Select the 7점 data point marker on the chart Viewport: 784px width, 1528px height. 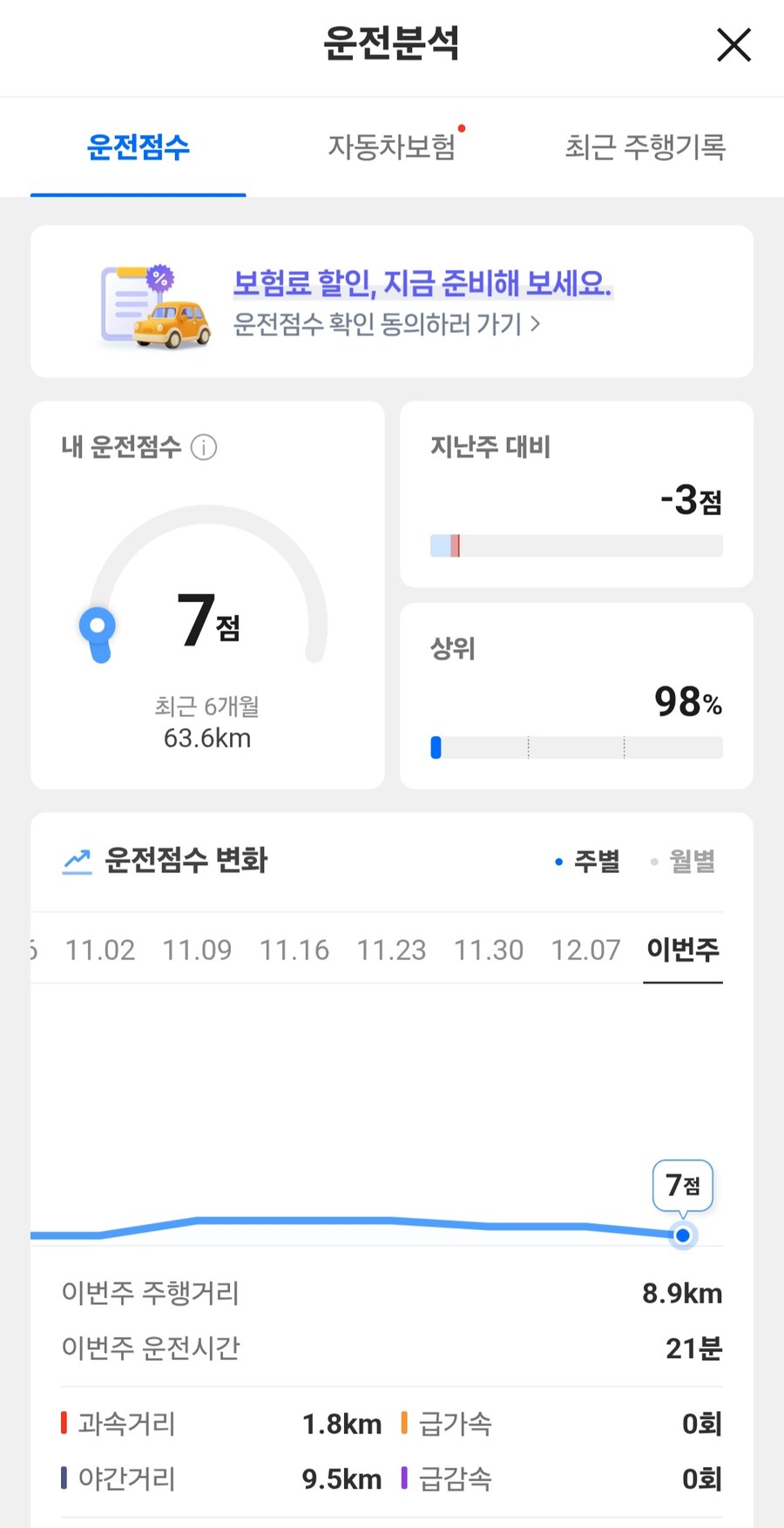pos(682,1235)
